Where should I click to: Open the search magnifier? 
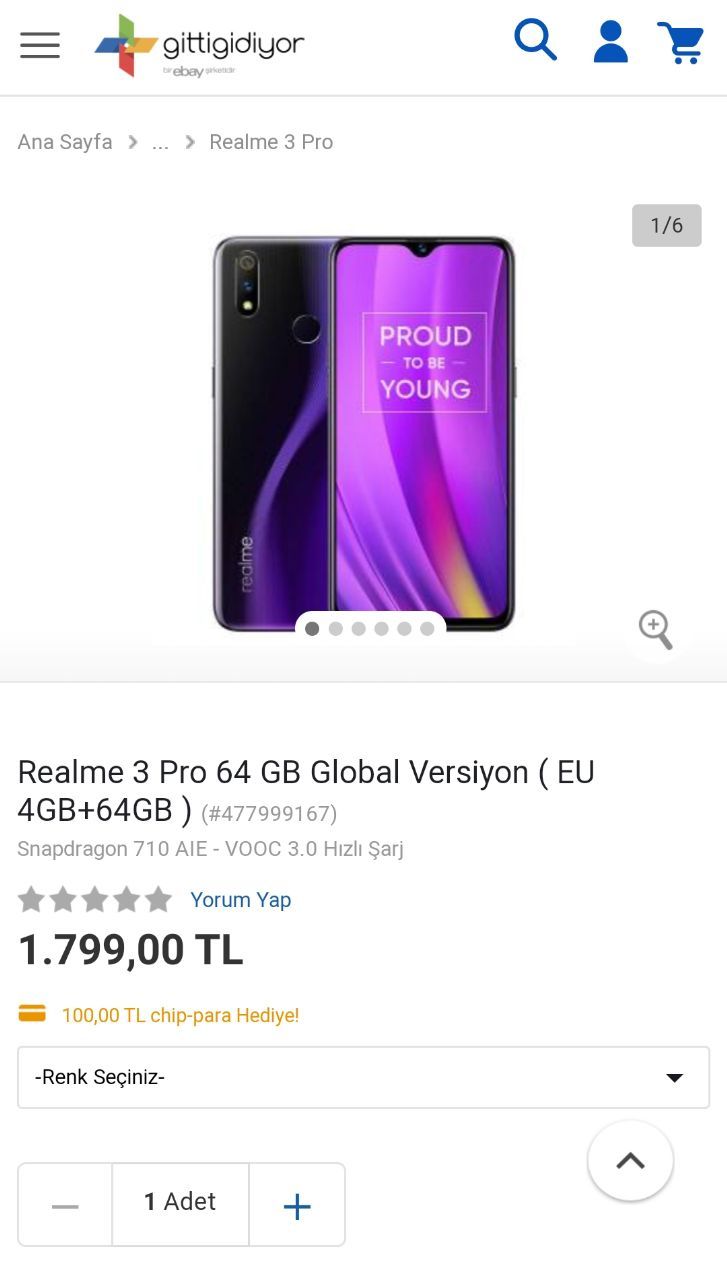coord(535,42)
